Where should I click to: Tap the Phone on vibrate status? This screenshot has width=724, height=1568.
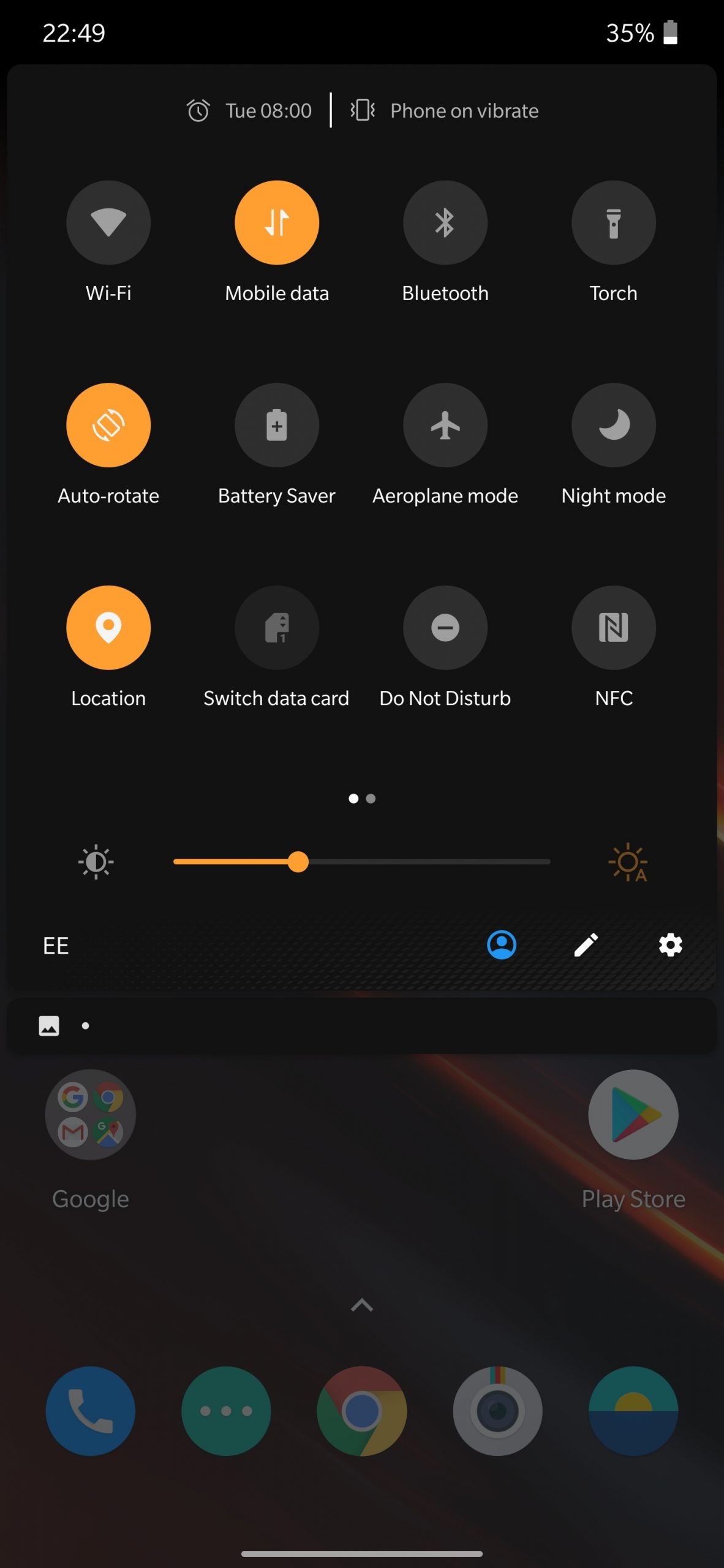(445, 111)
